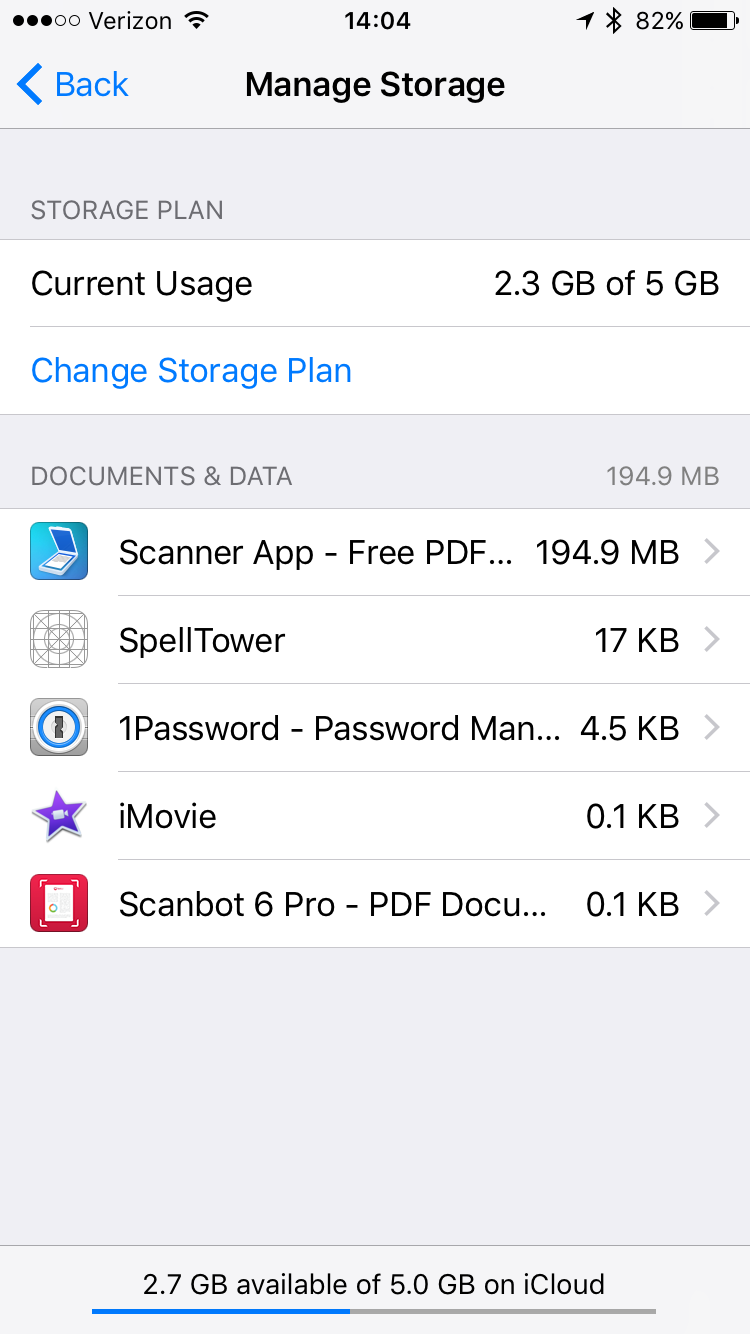Open Scanner App storage details
The width and height of the screenshot is (750, 1334).
[375, 552]
